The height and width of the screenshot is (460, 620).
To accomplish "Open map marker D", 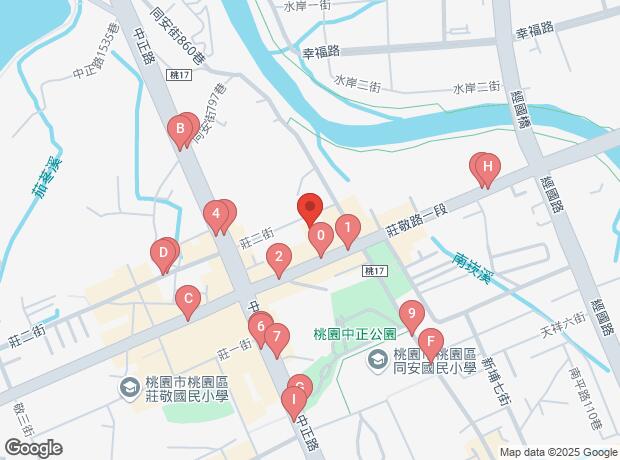I will pyautogui.click(x=162, y=254).
